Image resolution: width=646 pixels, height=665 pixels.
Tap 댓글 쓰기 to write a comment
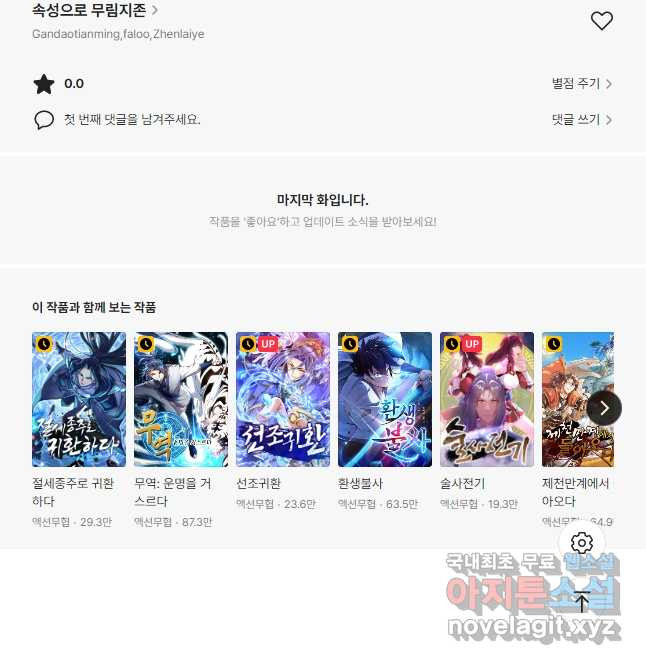[581, 120]
